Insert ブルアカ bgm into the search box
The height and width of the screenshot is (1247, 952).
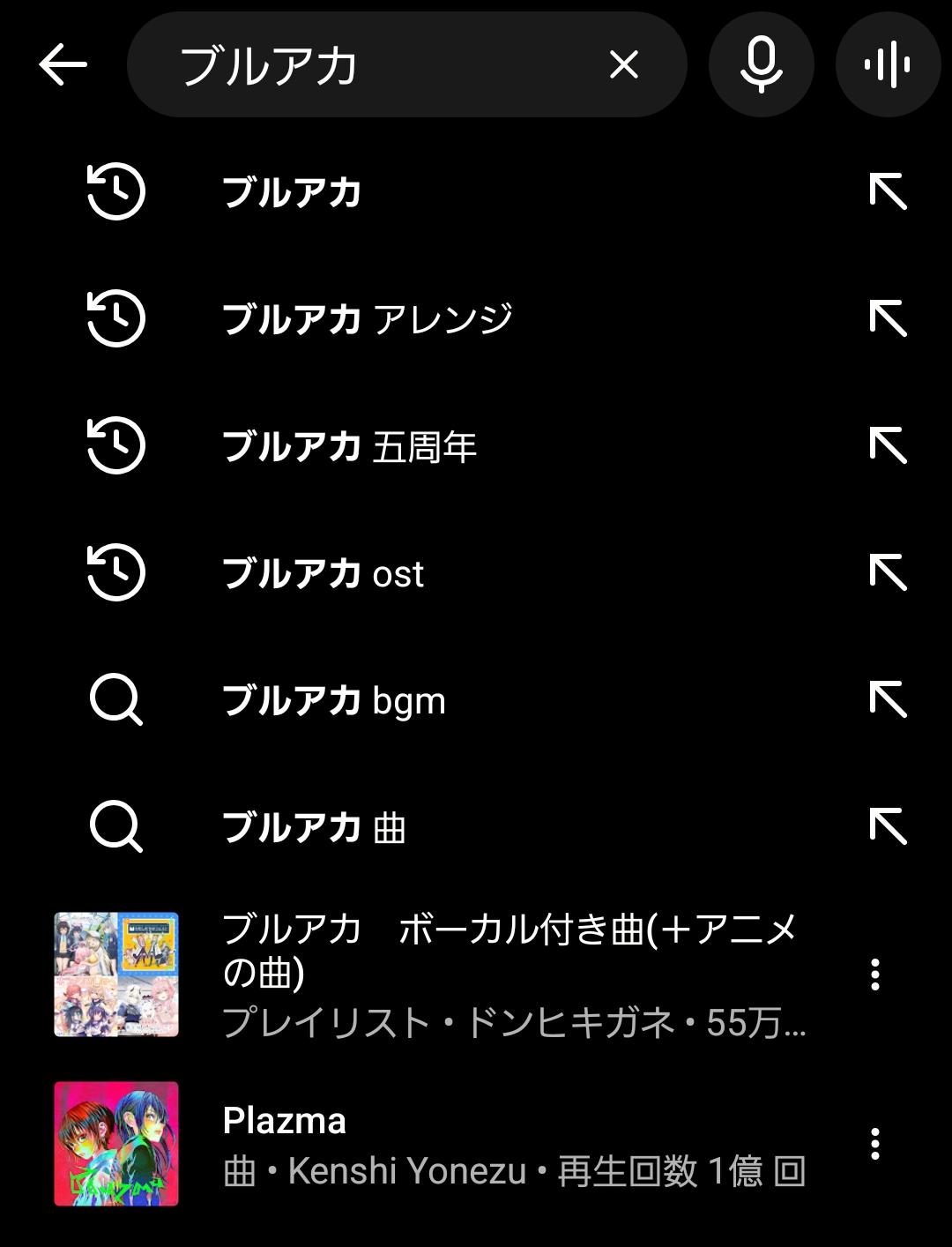click(x=888, y=700)
